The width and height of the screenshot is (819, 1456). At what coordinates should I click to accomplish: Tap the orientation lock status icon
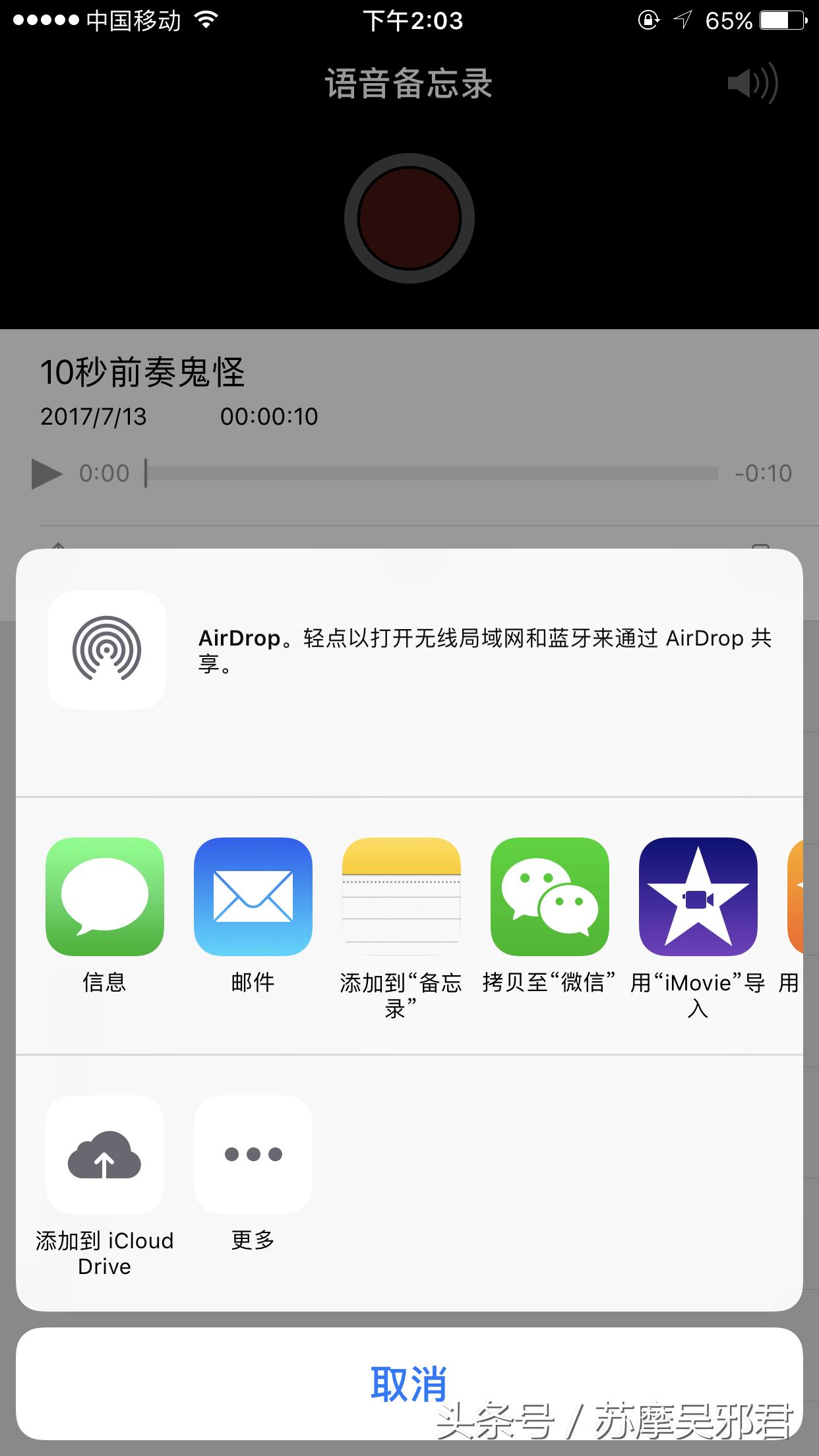coord(649,20)
